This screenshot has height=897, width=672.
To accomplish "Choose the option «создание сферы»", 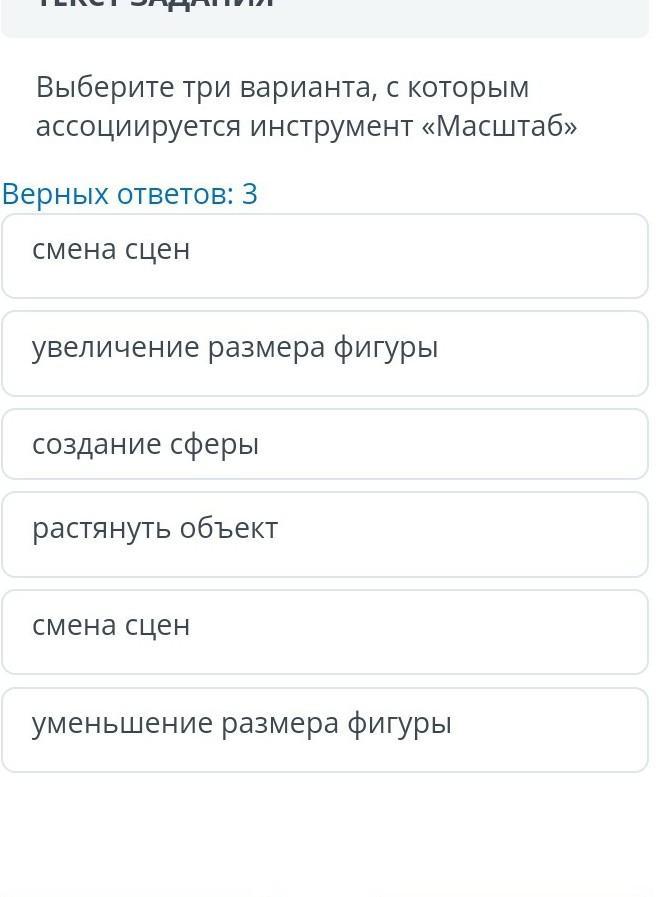I will point(325,444).
